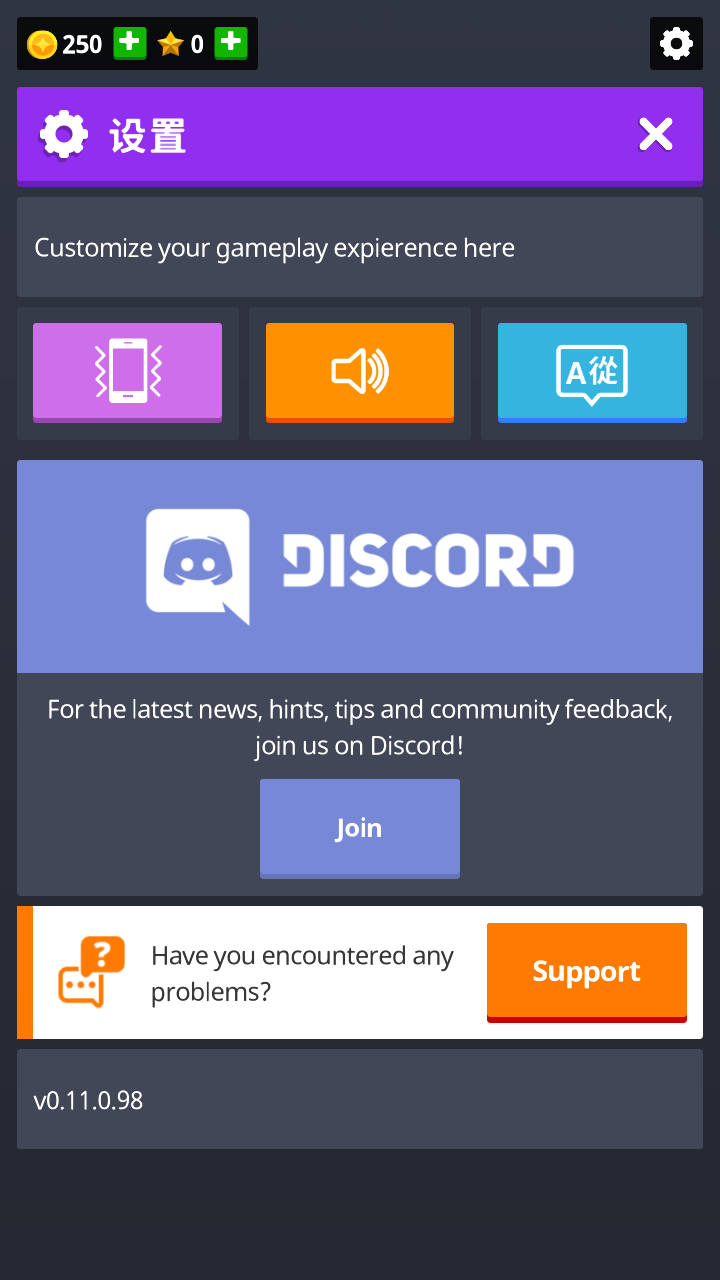The height and width of the screenshot is (1280, 720).
Task: Toggle the vibration setting button
Action: (128, 371)
